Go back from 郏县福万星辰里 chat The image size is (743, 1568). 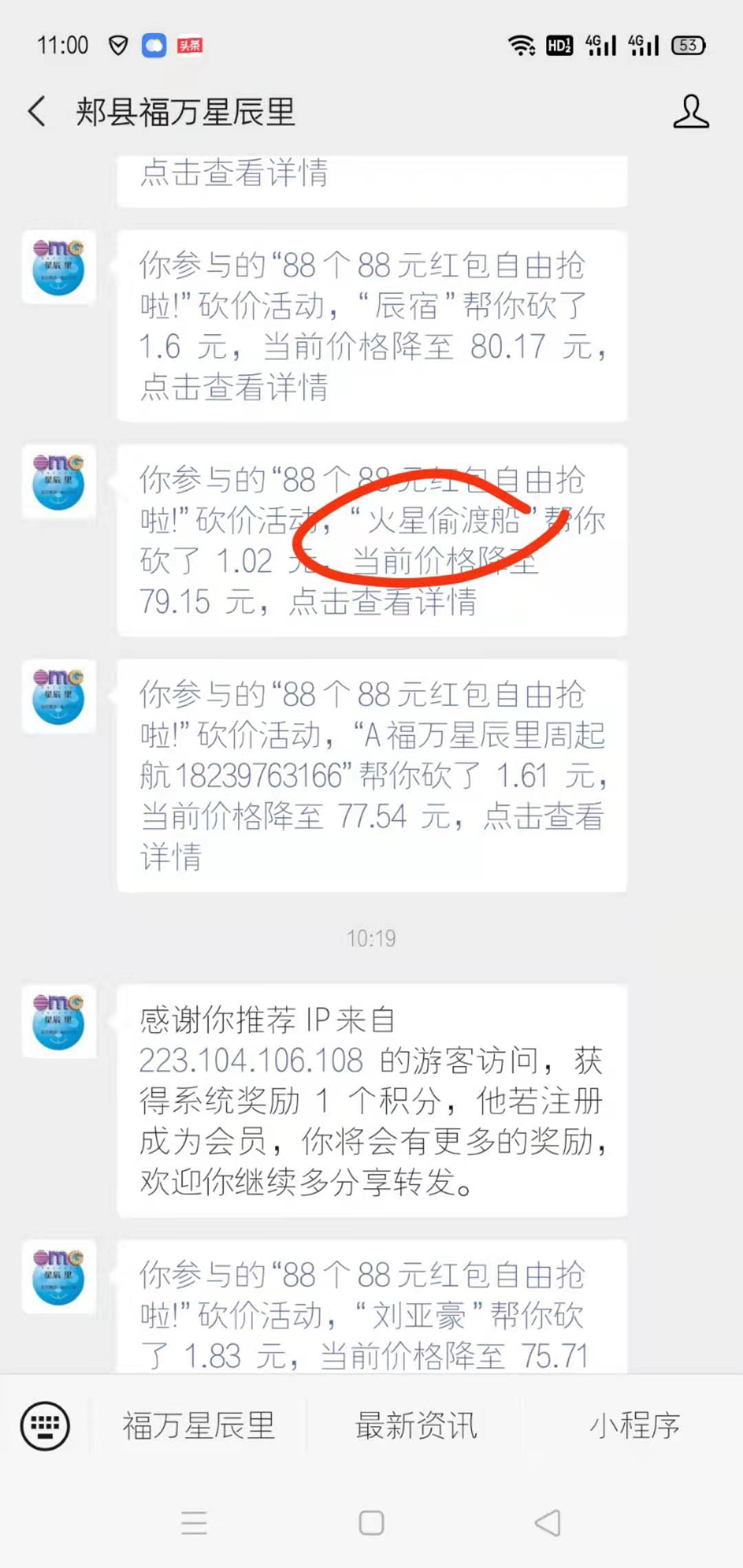pos(38,111)
